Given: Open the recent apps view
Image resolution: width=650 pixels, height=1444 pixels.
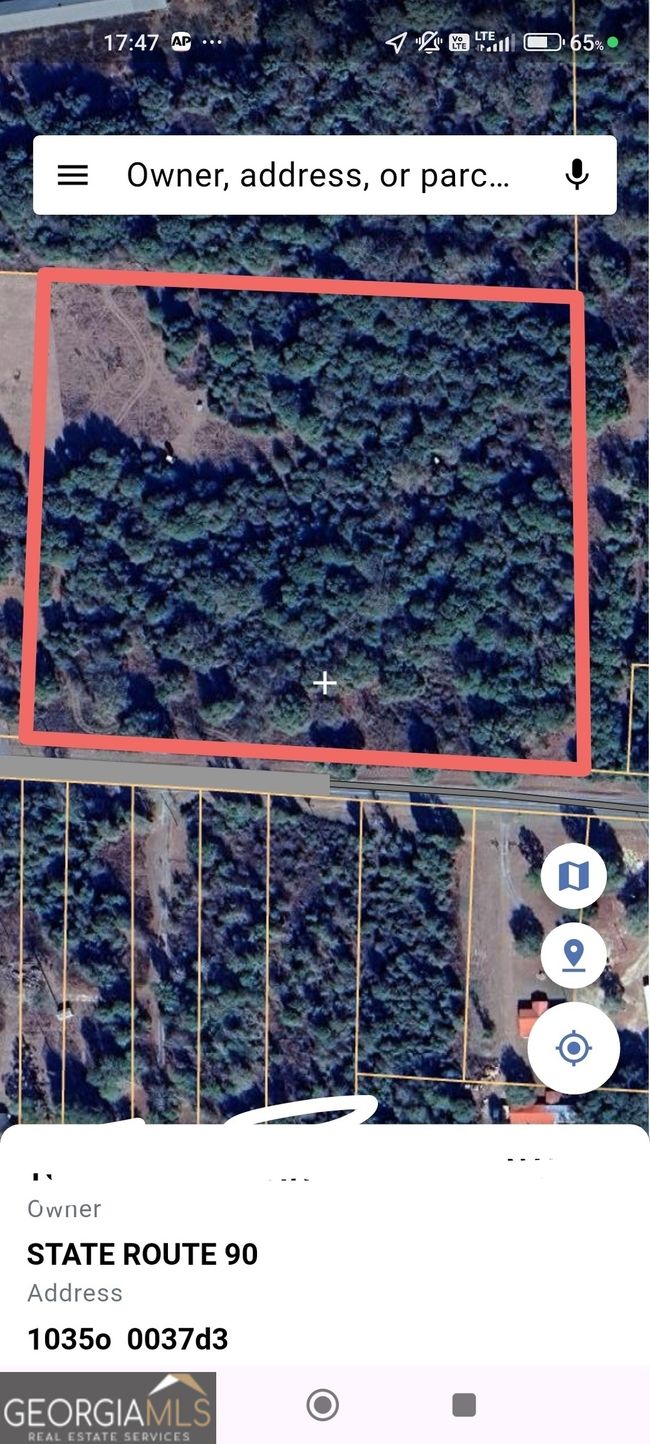Looking at the screenshot, I should coord(463,1405).
